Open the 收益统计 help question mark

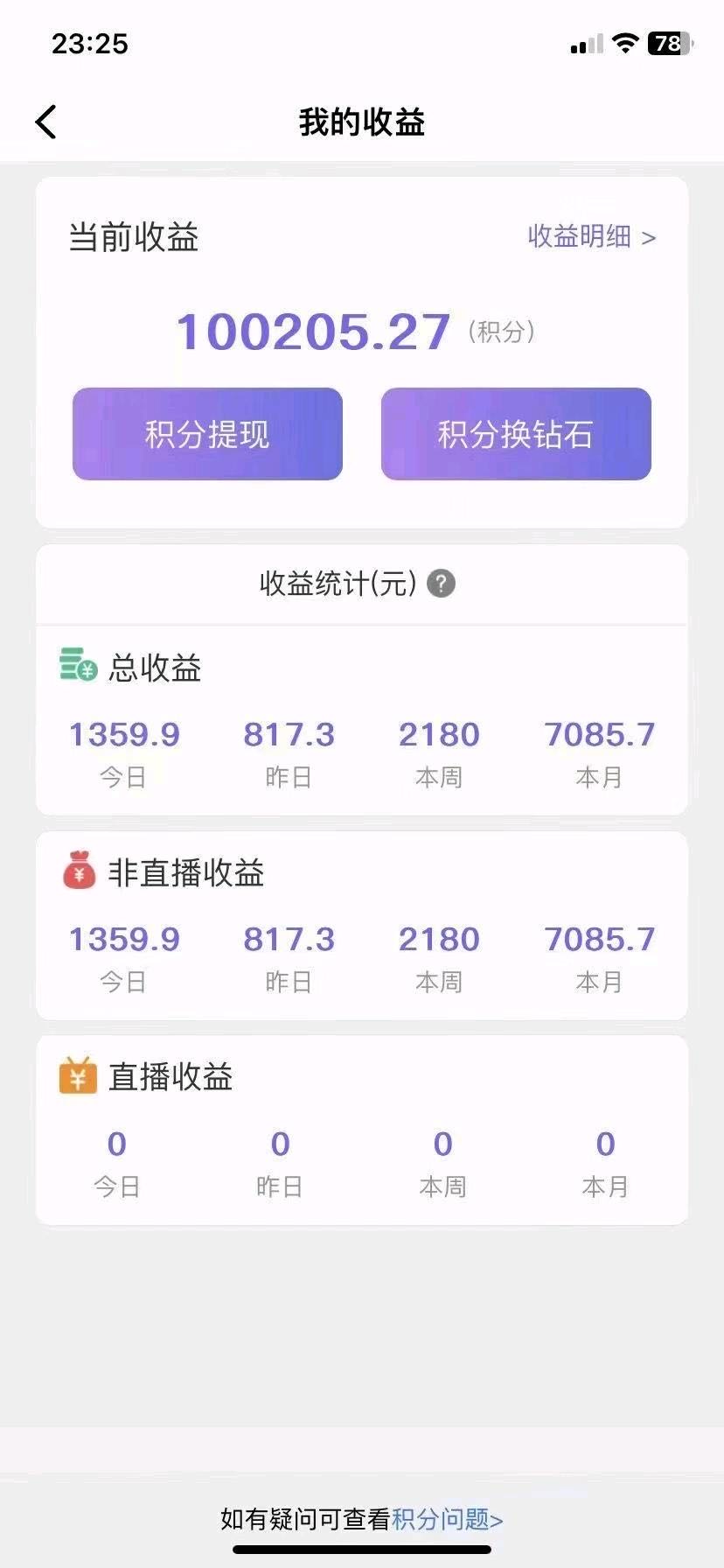(441, 584)
